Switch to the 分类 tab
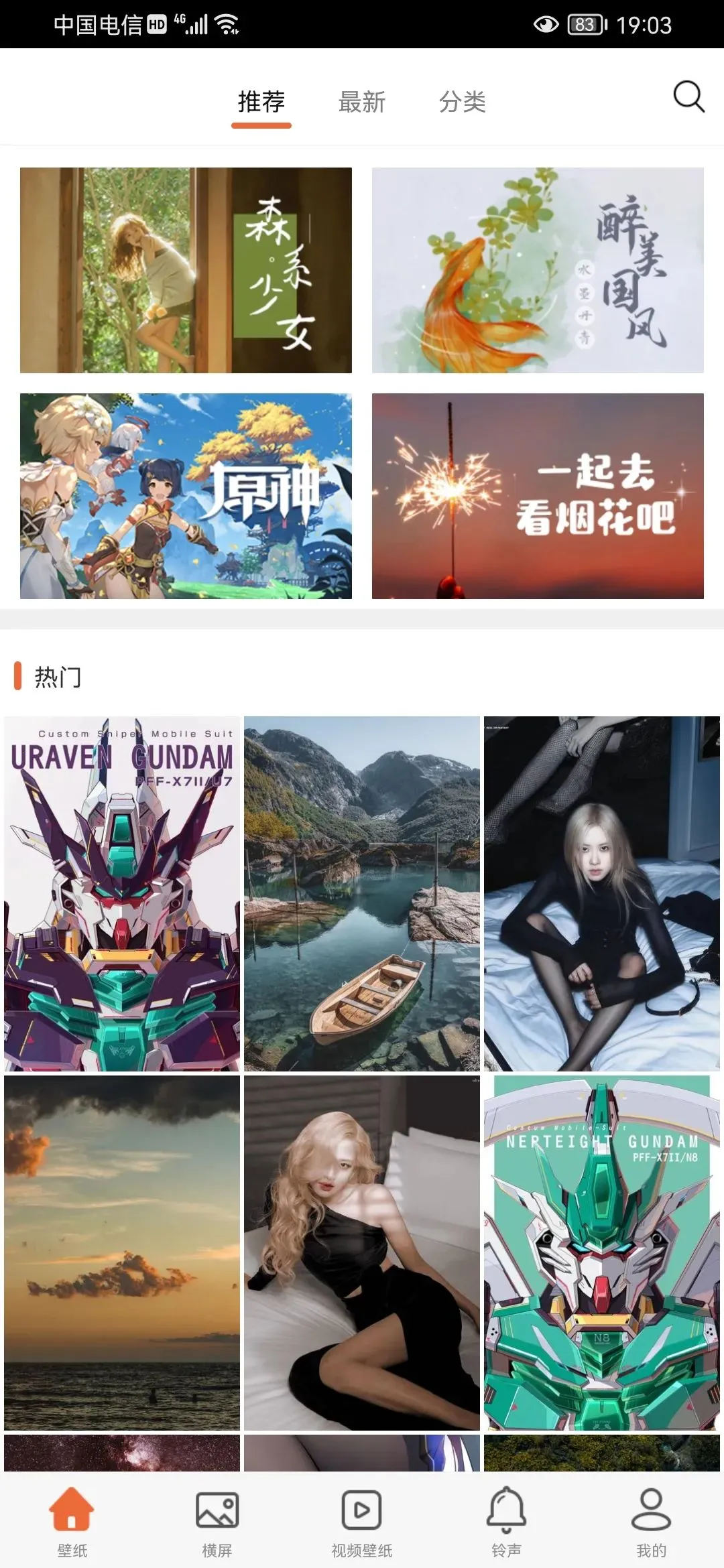This screenshot has width=724, height=1568. 463,103
